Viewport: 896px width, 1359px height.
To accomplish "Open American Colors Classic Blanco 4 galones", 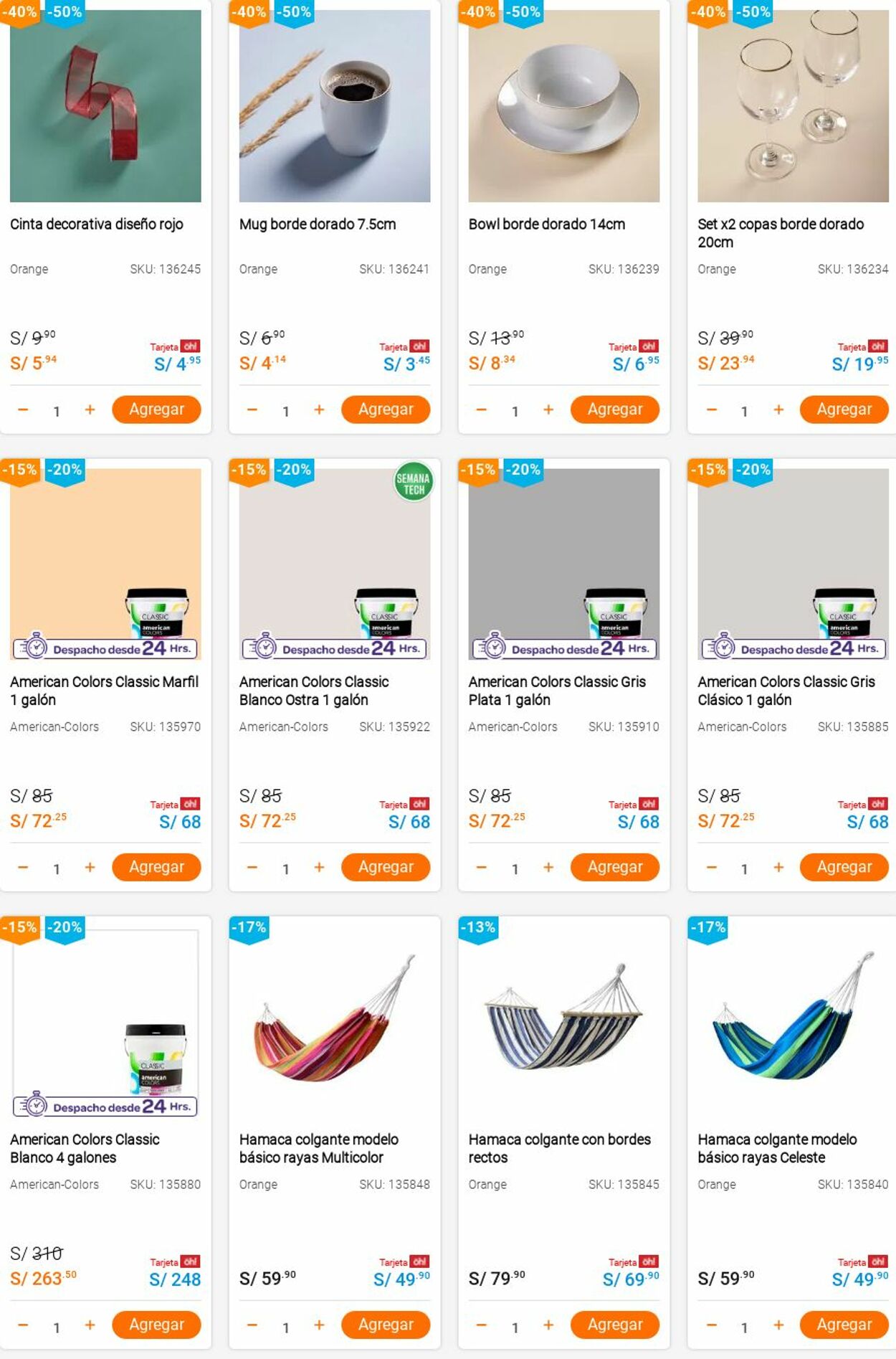I will [x=85, y=1147].
